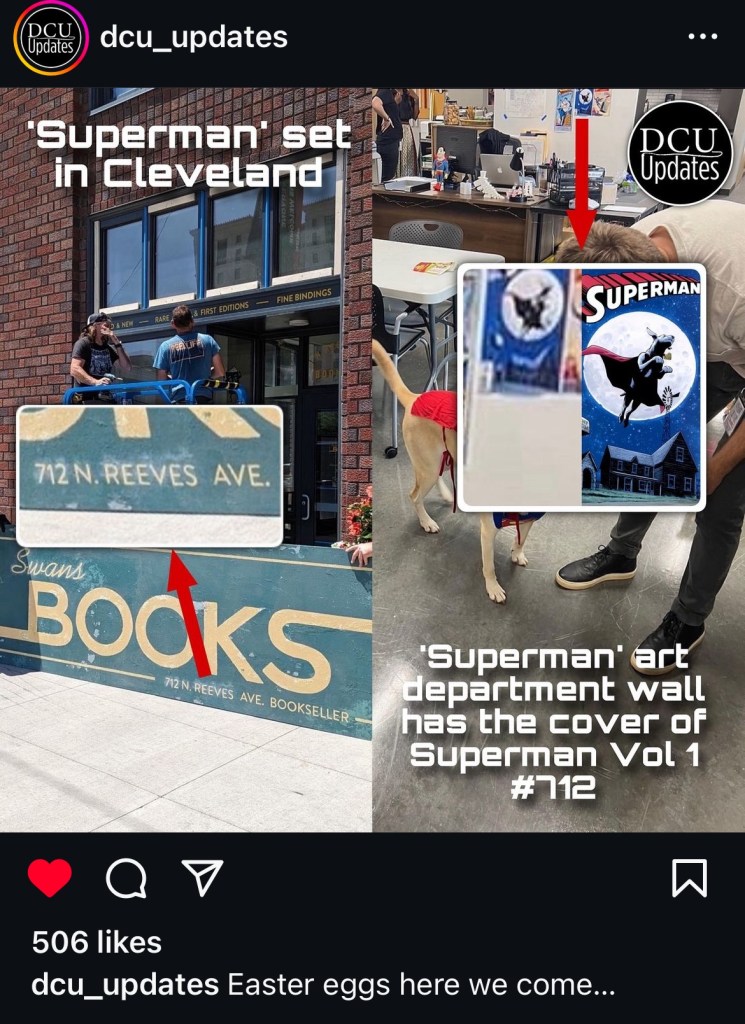
Task: Open dcu_updates name in the caption
Action: [x=125, y=985]
